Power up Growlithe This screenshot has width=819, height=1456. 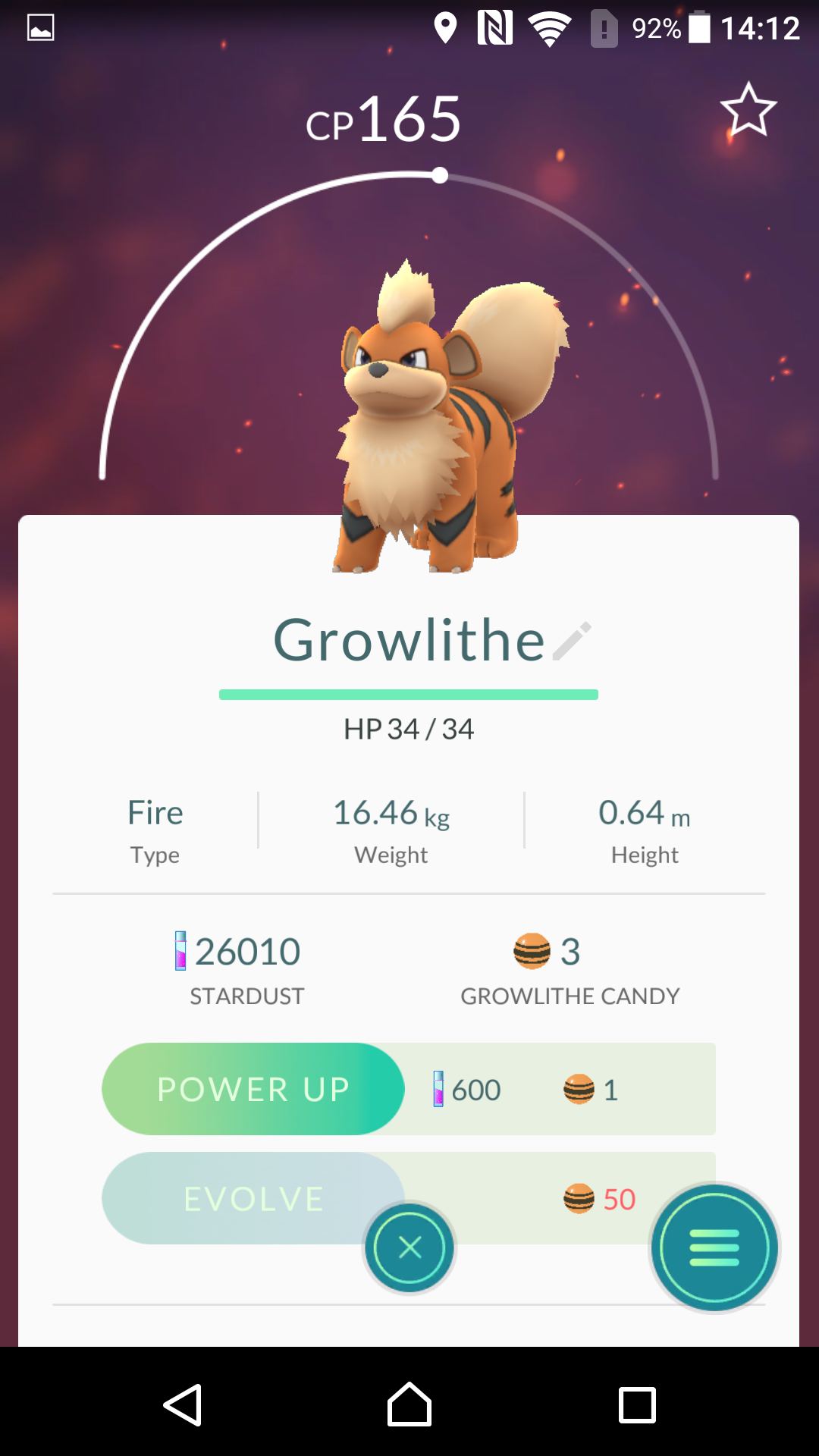coord(253,1089)
